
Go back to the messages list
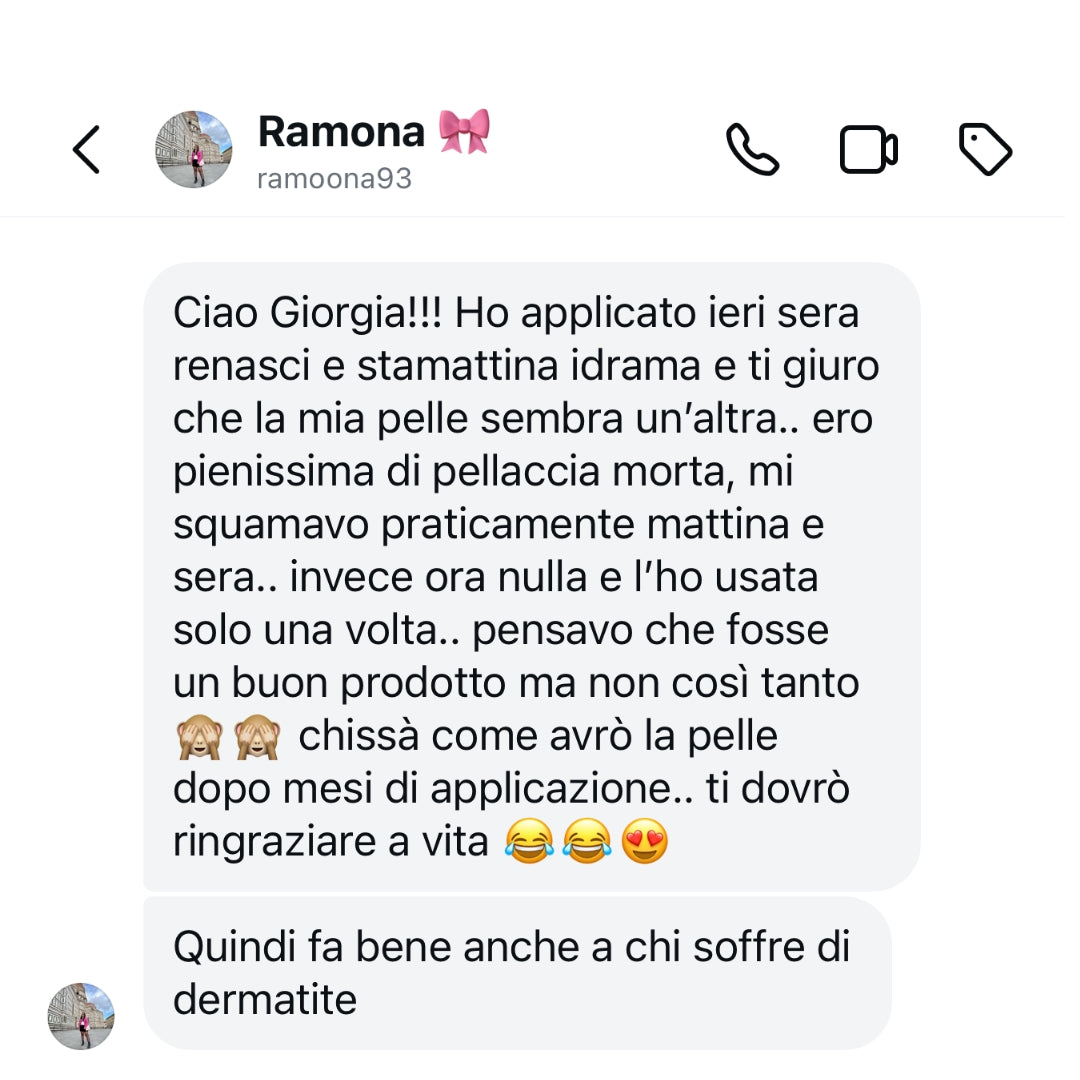click(87, 150)
